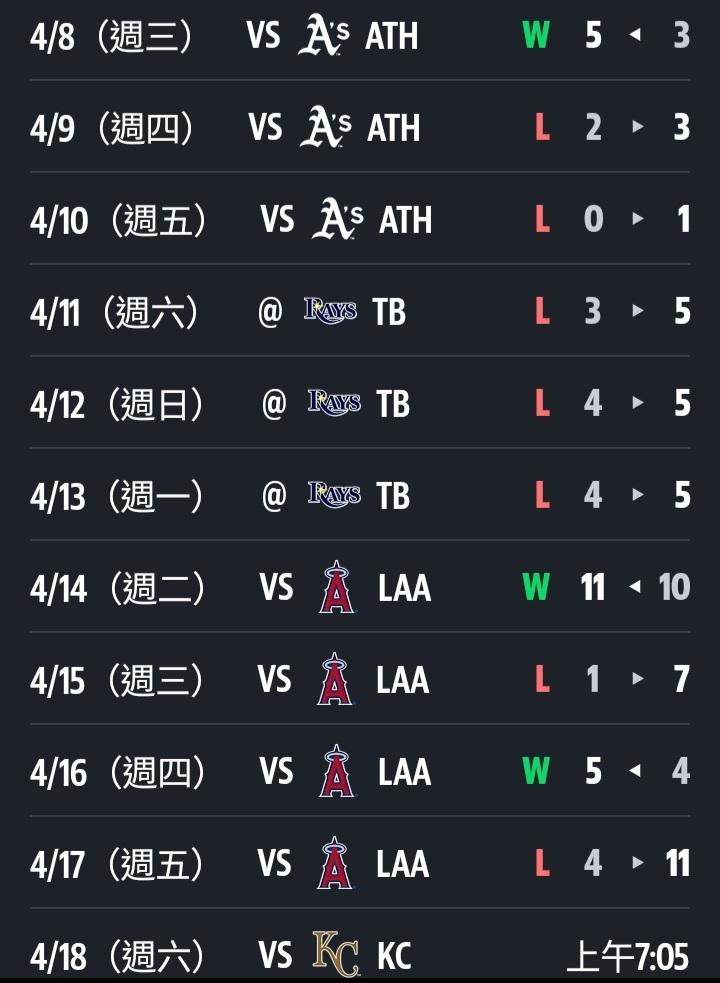Viewport: 720px width, 983px height.
Task: Open the 4/8 game against ATH
Action: pyautogui.click(x=360, y=36)
